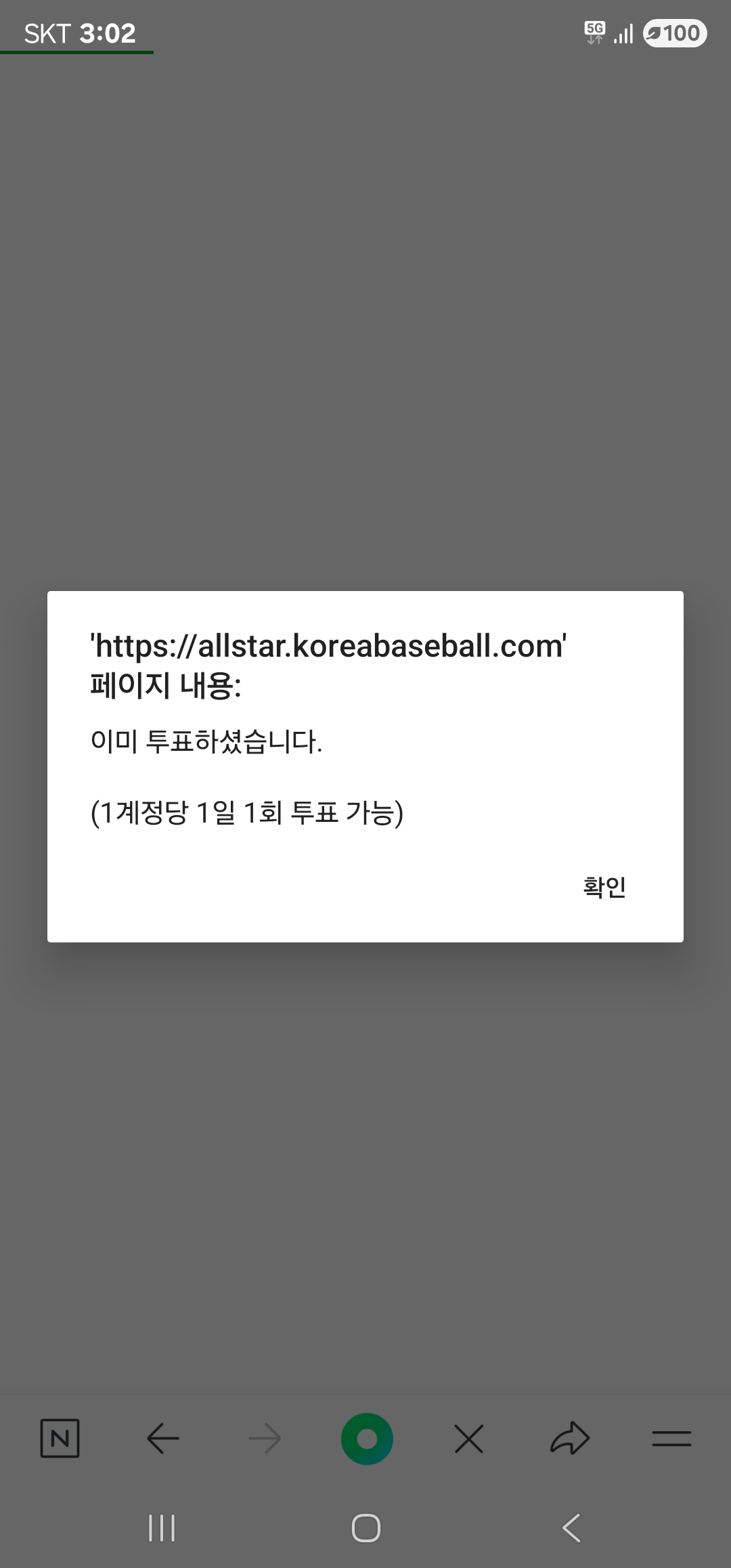
Task: Share the current page
Action: (x=570, y=1437)
